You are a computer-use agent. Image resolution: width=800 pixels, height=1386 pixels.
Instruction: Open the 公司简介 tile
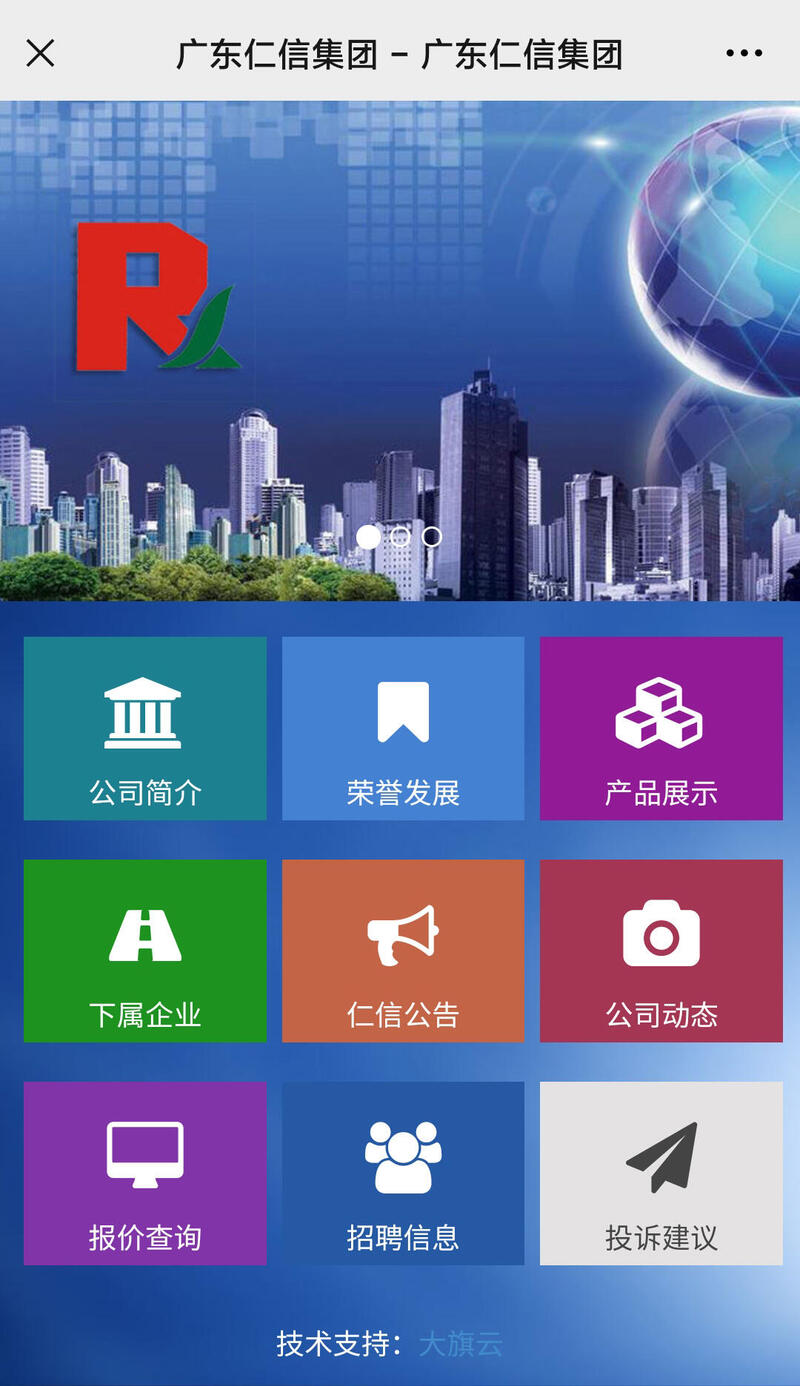pos(145,728)
